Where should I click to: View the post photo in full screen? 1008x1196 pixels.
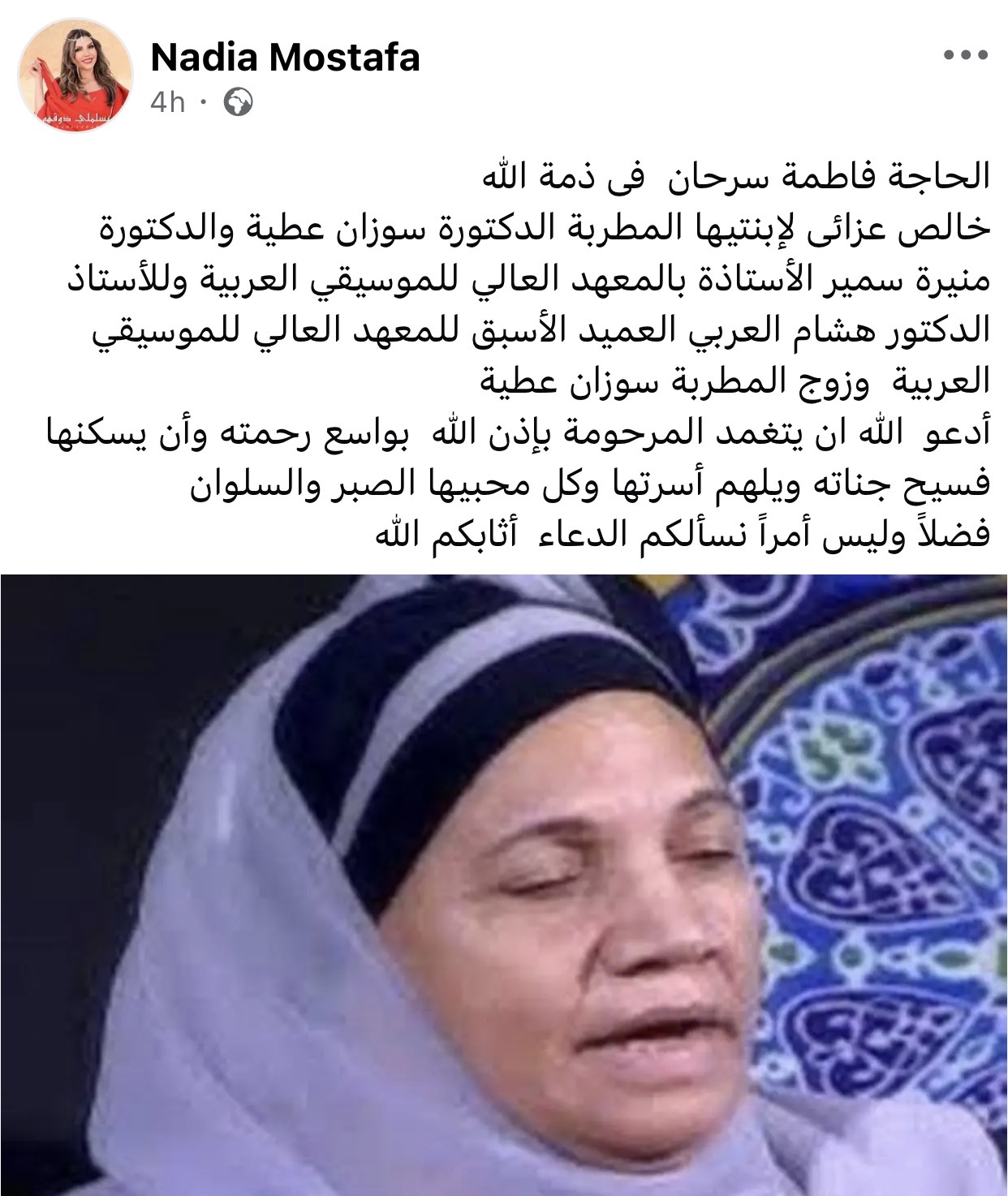pos(503,884)
